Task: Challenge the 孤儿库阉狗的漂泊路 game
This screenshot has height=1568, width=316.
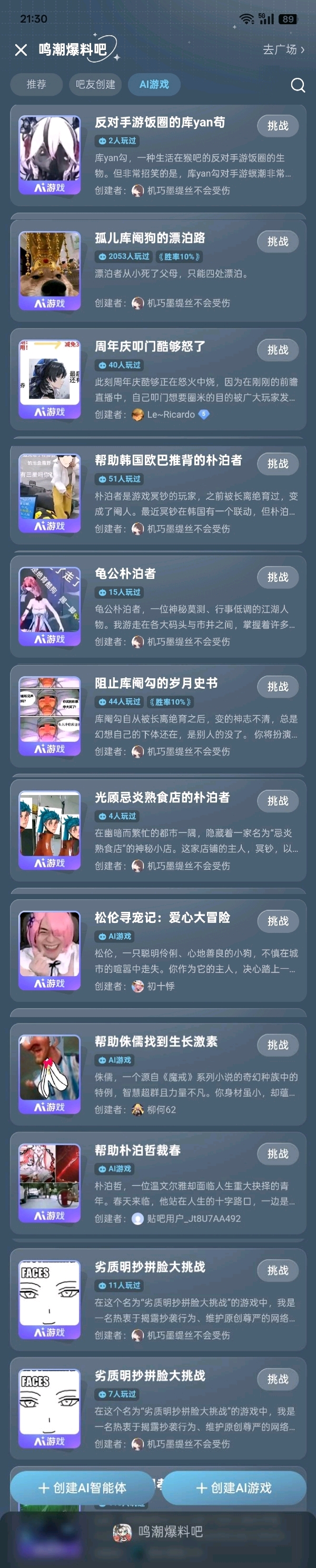Action: [x=278, y=242]
